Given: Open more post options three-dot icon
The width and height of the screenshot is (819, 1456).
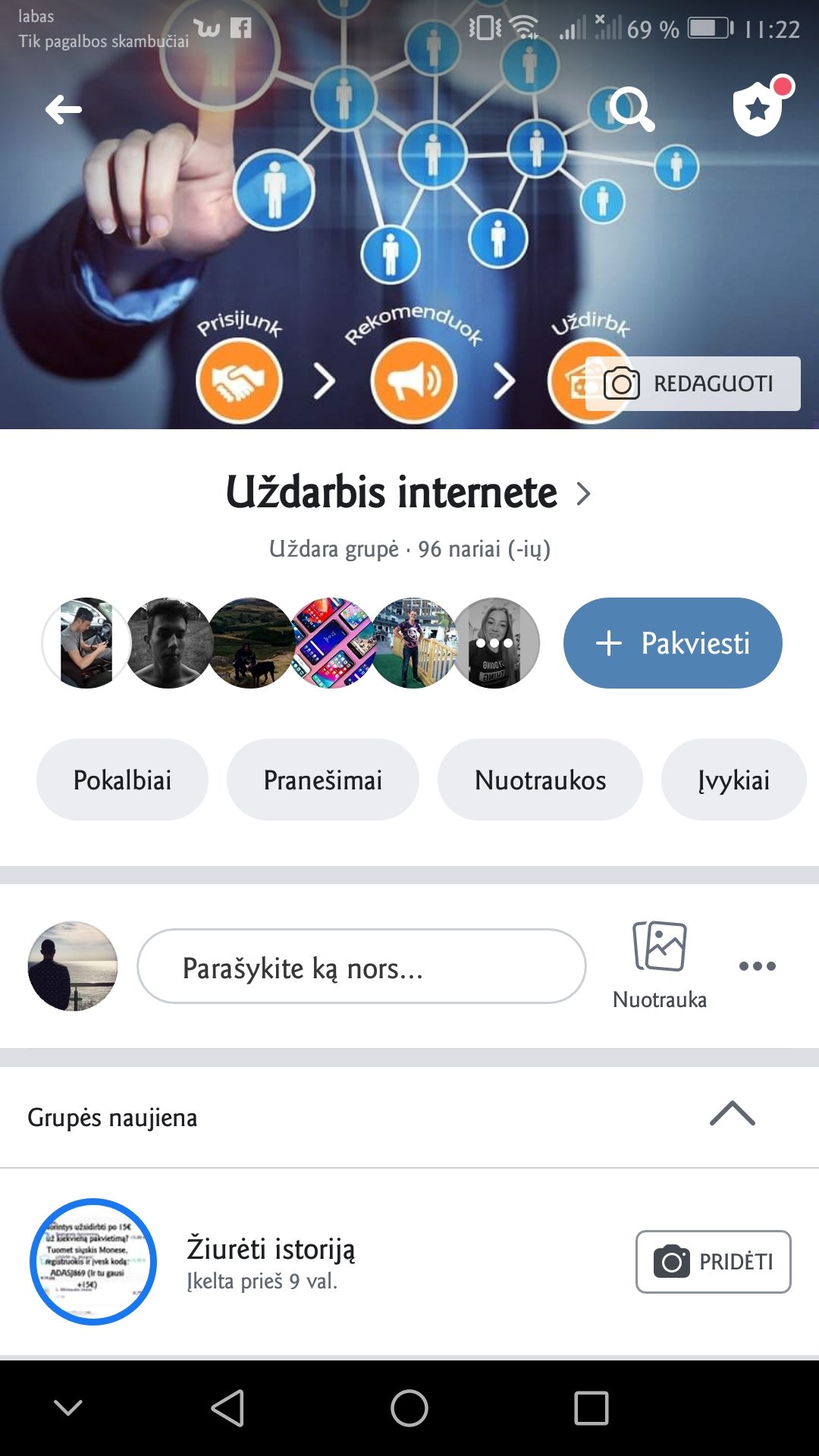Looking at the screenshot, I should click(758, 966).
